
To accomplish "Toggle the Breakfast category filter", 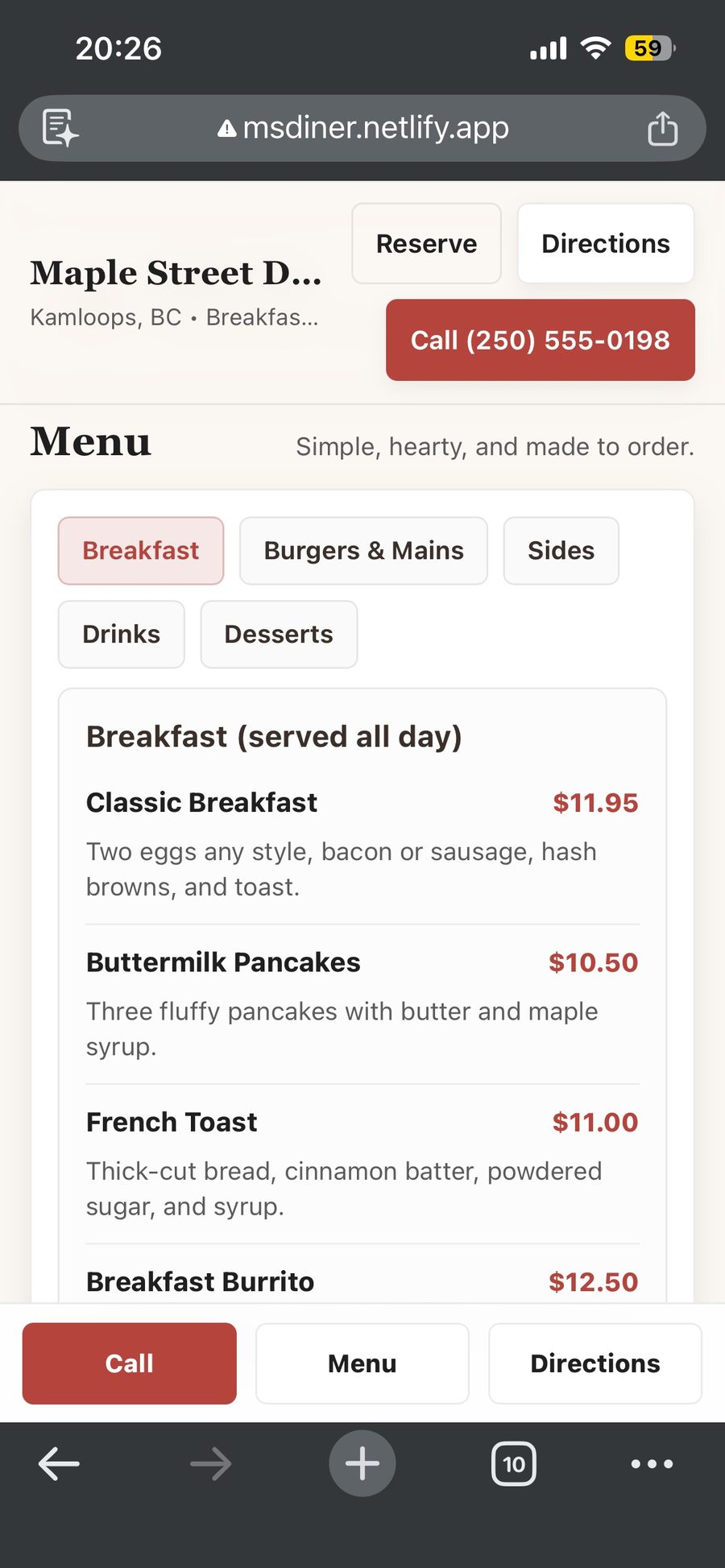I will point(140,550).
